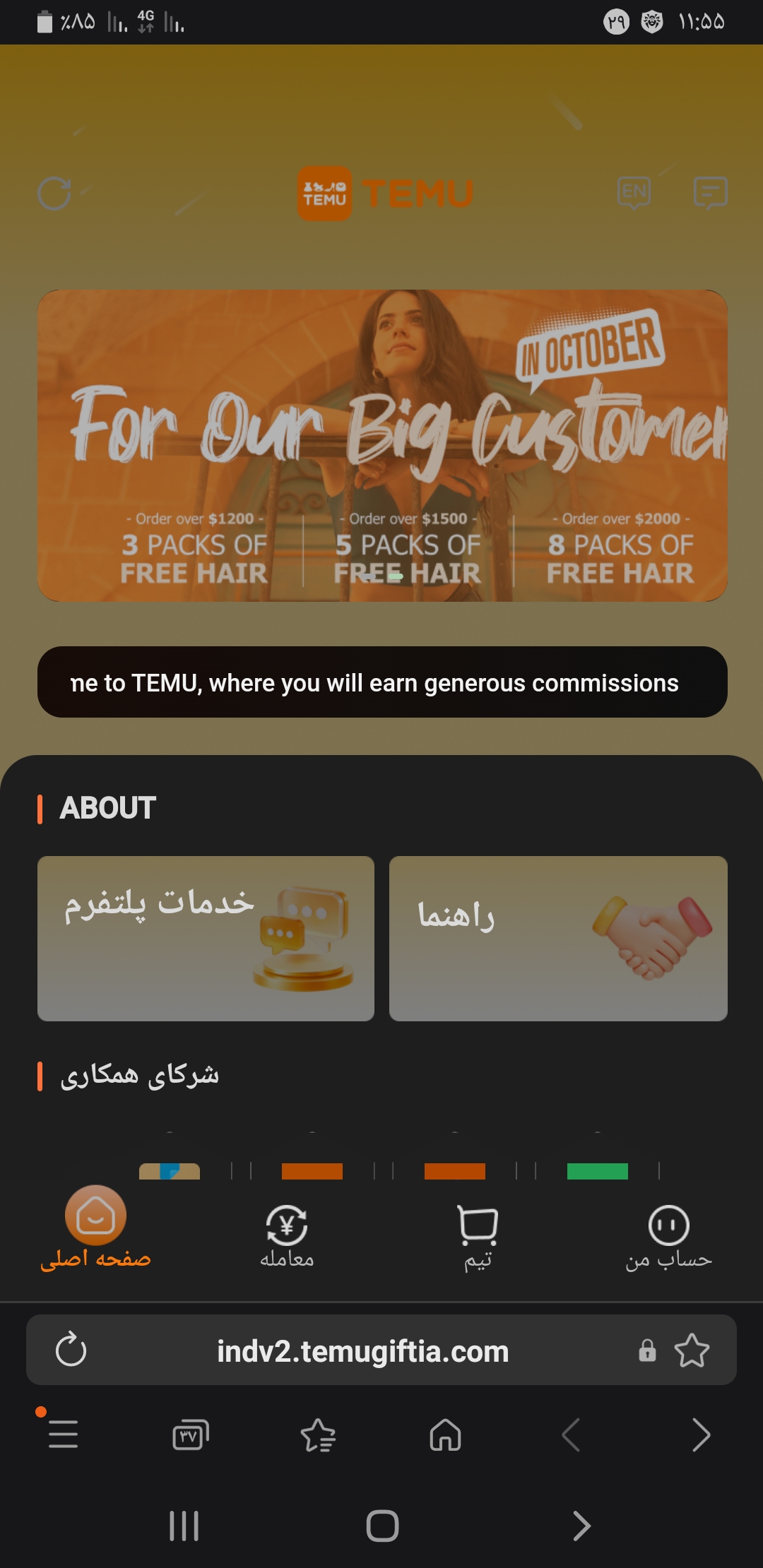Switch to the حساب من tab

(668, 1236)
